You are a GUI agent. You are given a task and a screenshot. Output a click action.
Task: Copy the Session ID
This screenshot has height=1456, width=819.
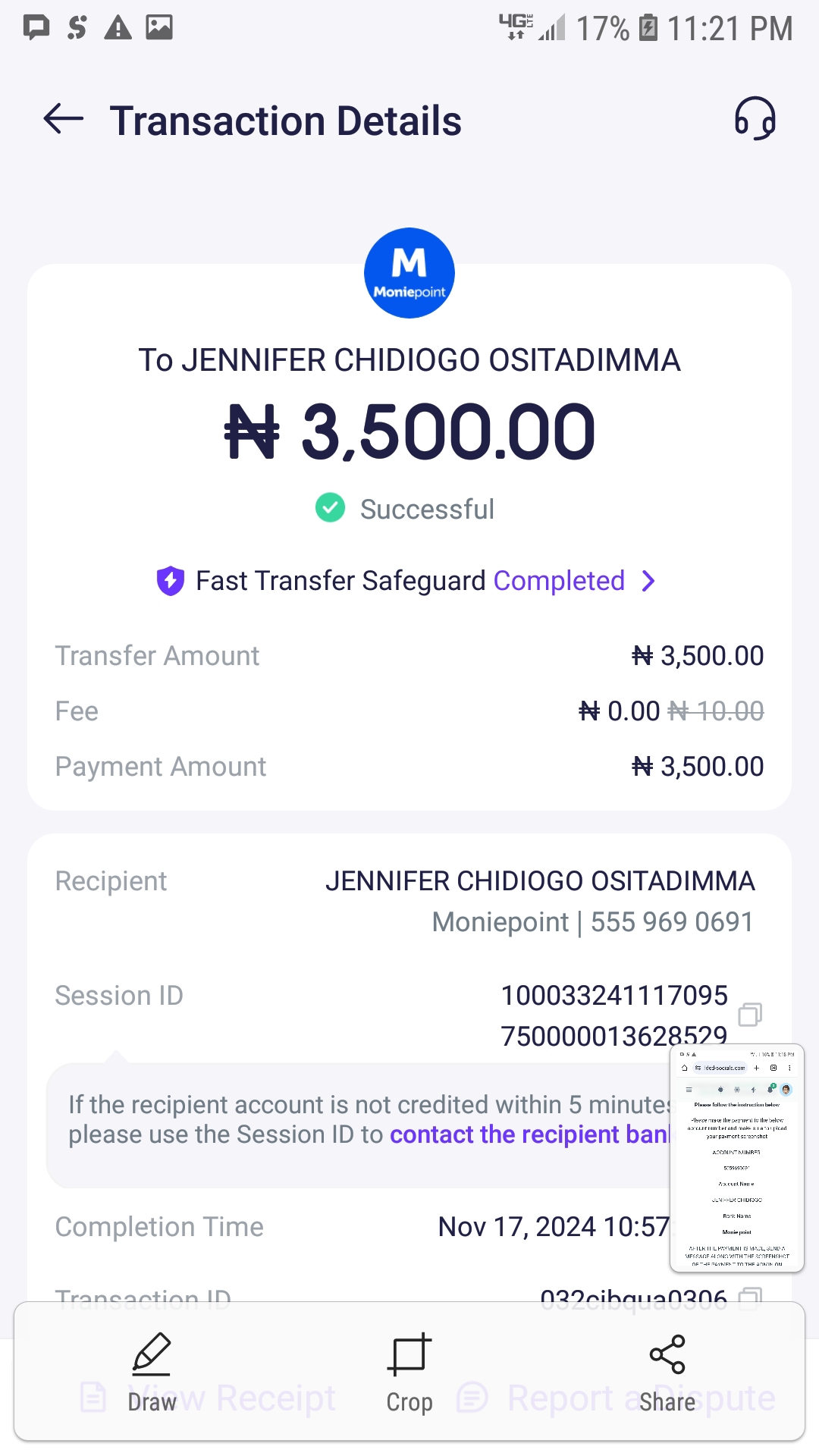(x=750, y=1014)
